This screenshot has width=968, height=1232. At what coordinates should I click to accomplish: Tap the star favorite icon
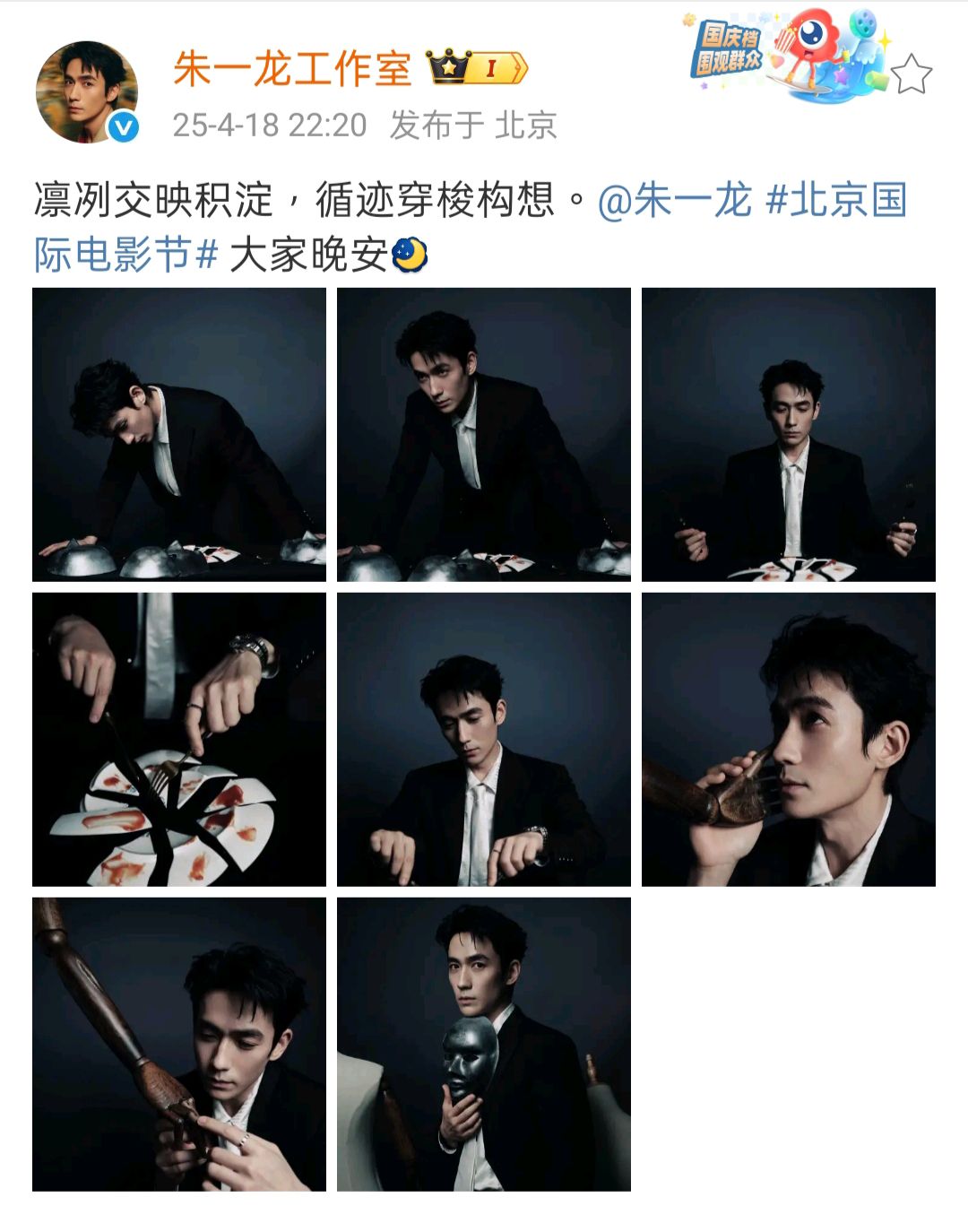coord(912,74)
